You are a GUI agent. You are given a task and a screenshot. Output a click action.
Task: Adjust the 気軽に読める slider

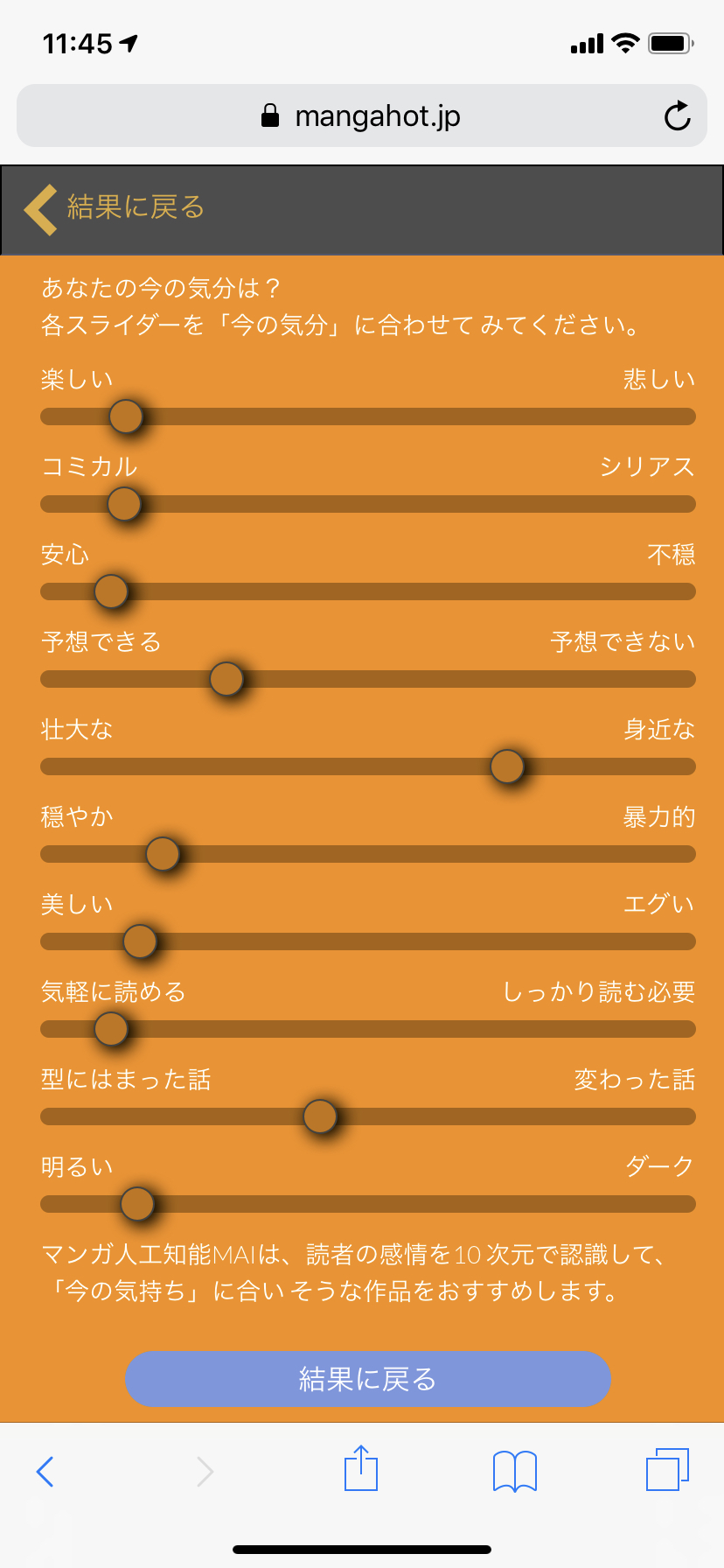(x=368, y=1029)
